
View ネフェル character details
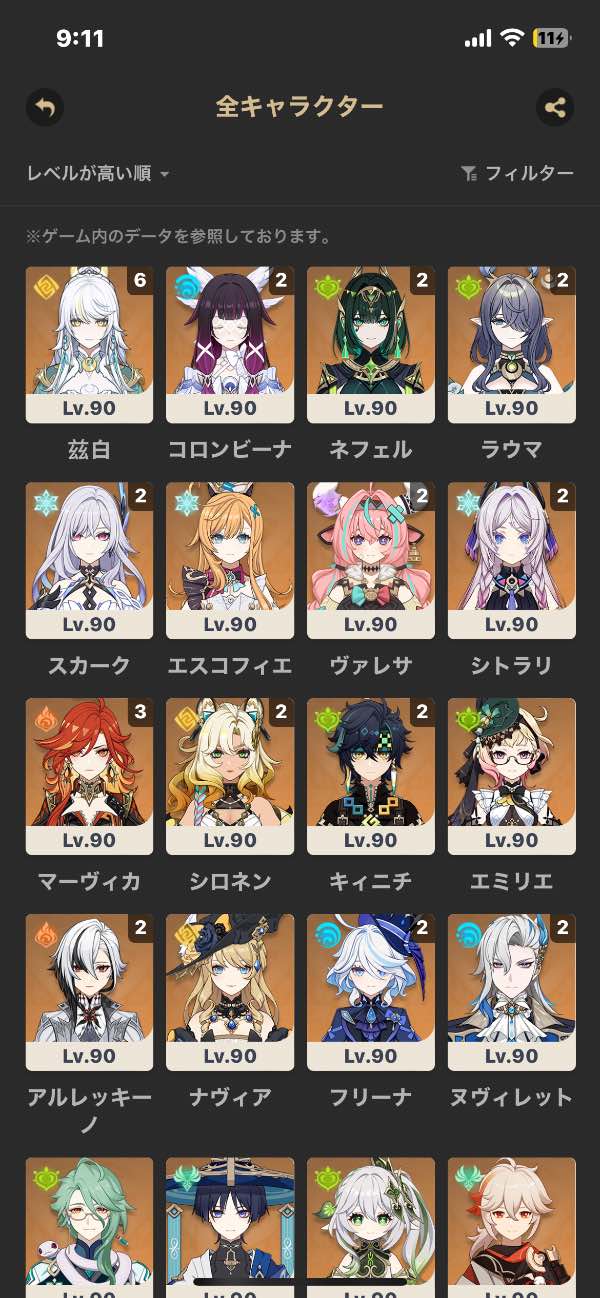click(x=371, y=345)
